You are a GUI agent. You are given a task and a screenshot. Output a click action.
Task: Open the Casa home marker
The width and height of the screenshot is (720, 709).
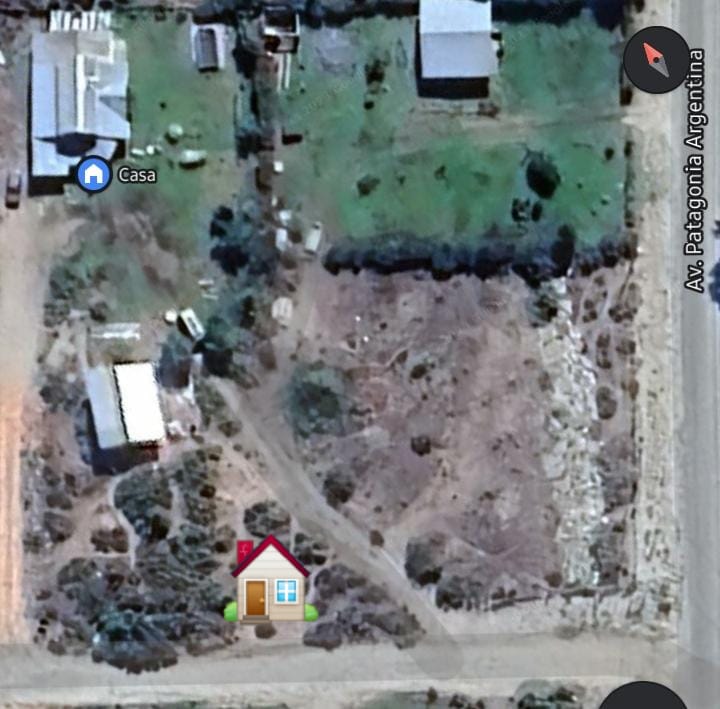tap(94, 175)
